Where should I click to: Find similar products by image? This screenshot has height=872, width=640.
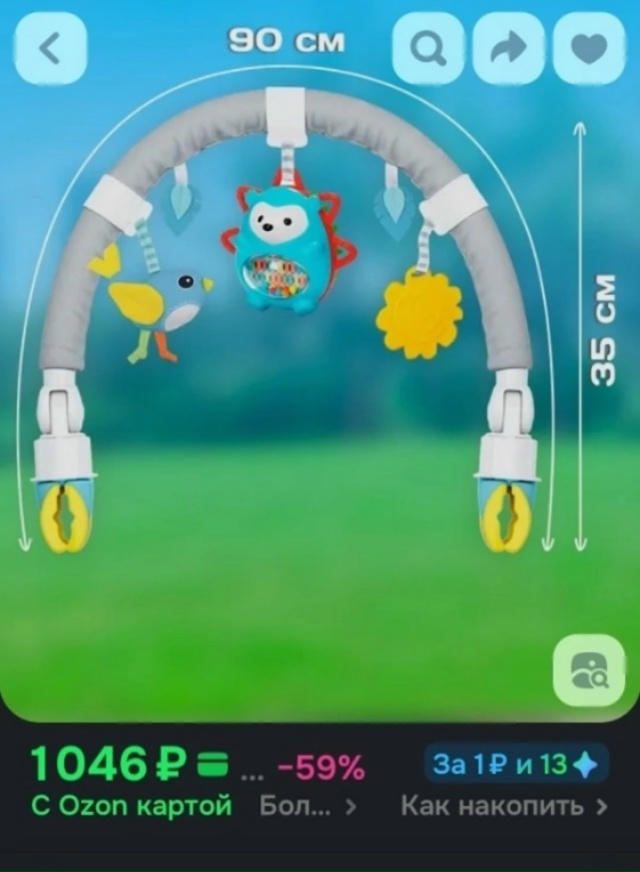click(589, 670)
